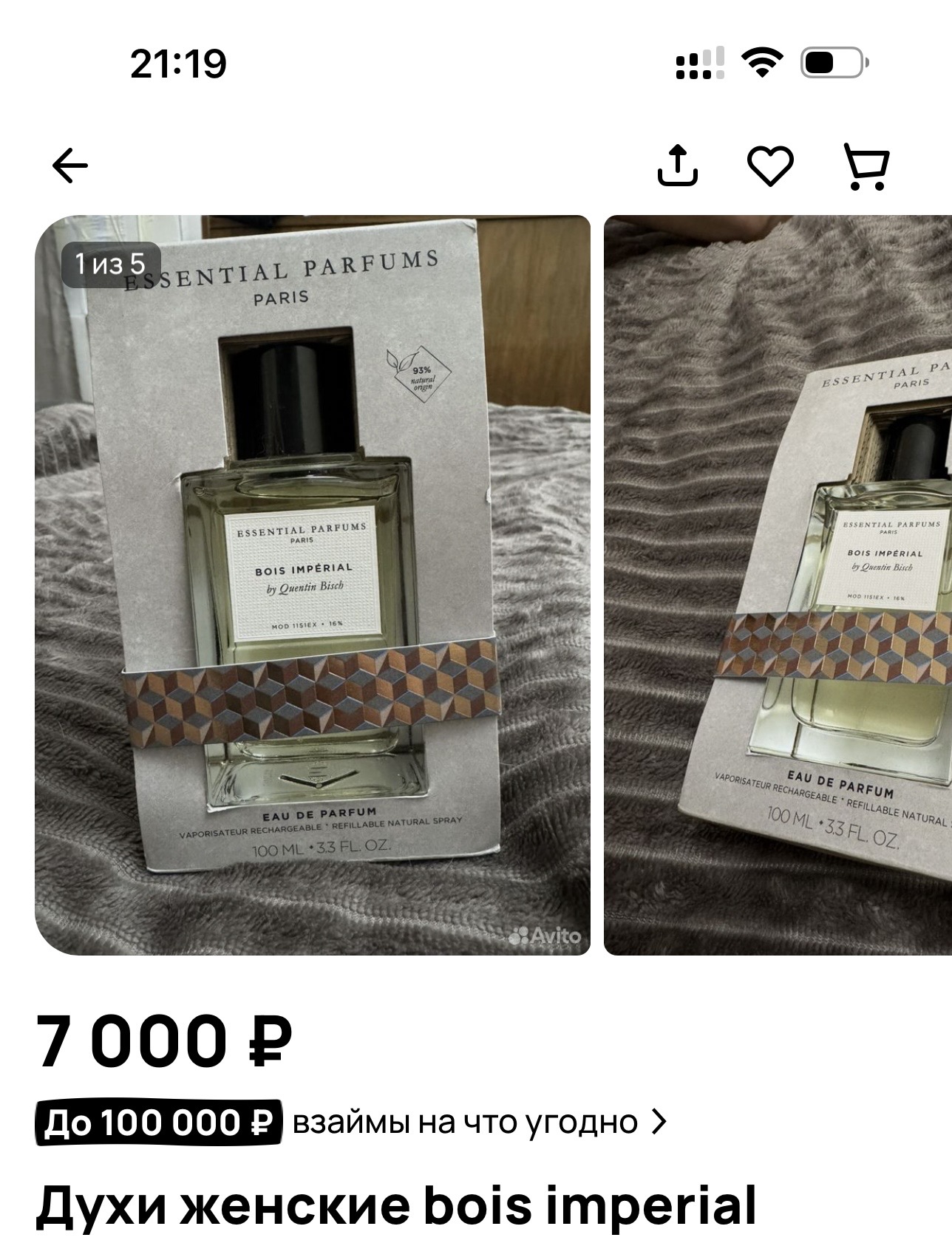Go back using the arrow icon
This screenshot has width=952, height=1260.
click(x=70, y=166)
